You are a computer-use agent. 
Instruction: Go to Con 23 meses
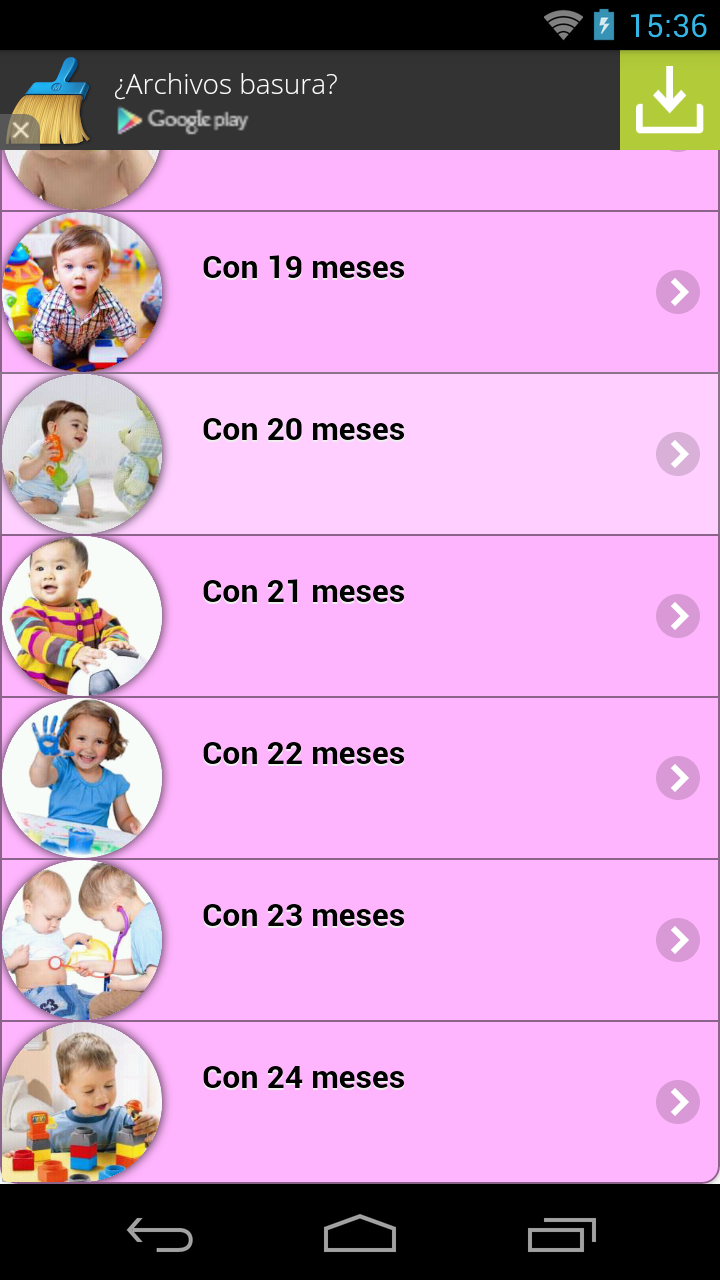coord(360,939)
